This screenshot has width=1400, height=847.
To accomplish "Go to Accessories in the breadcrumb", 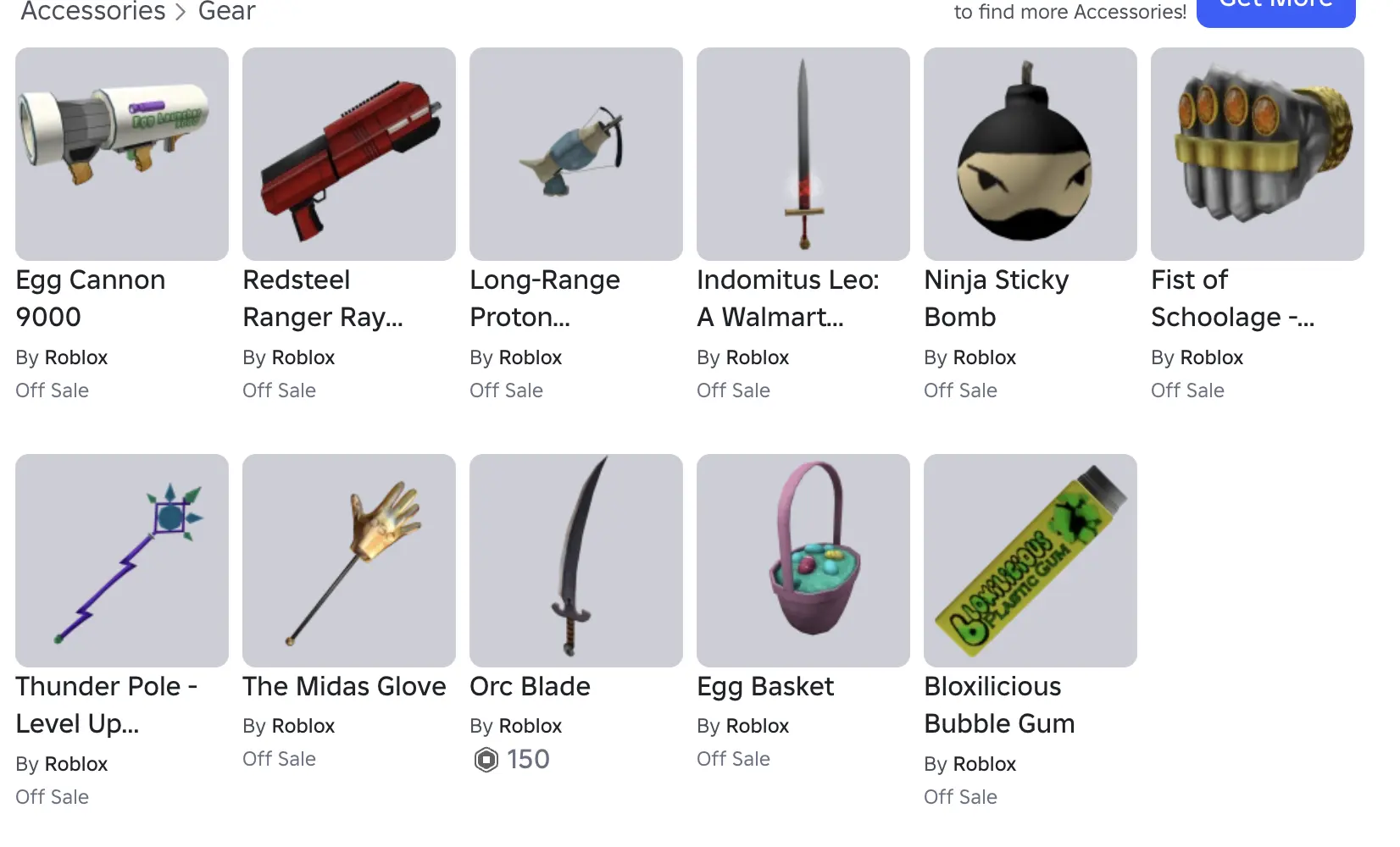I will 93,12.
